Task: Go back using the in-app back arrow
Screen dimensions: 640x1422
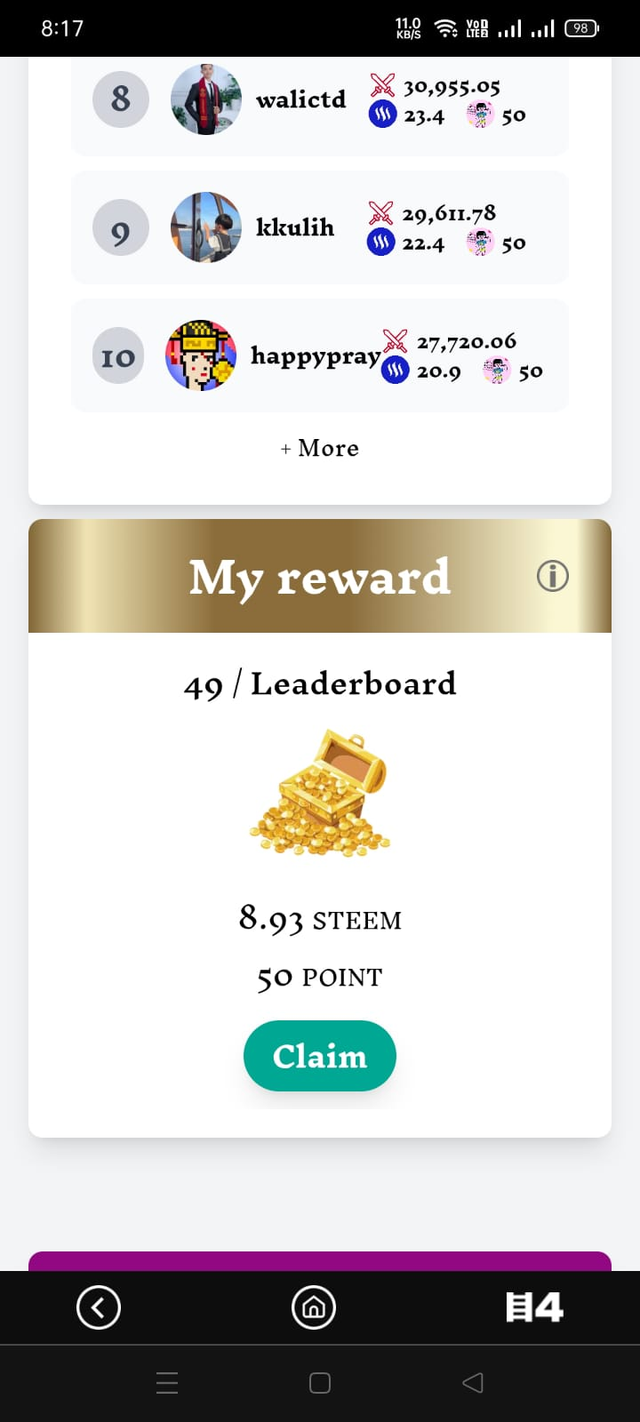Action: (x=98, y=1307)
